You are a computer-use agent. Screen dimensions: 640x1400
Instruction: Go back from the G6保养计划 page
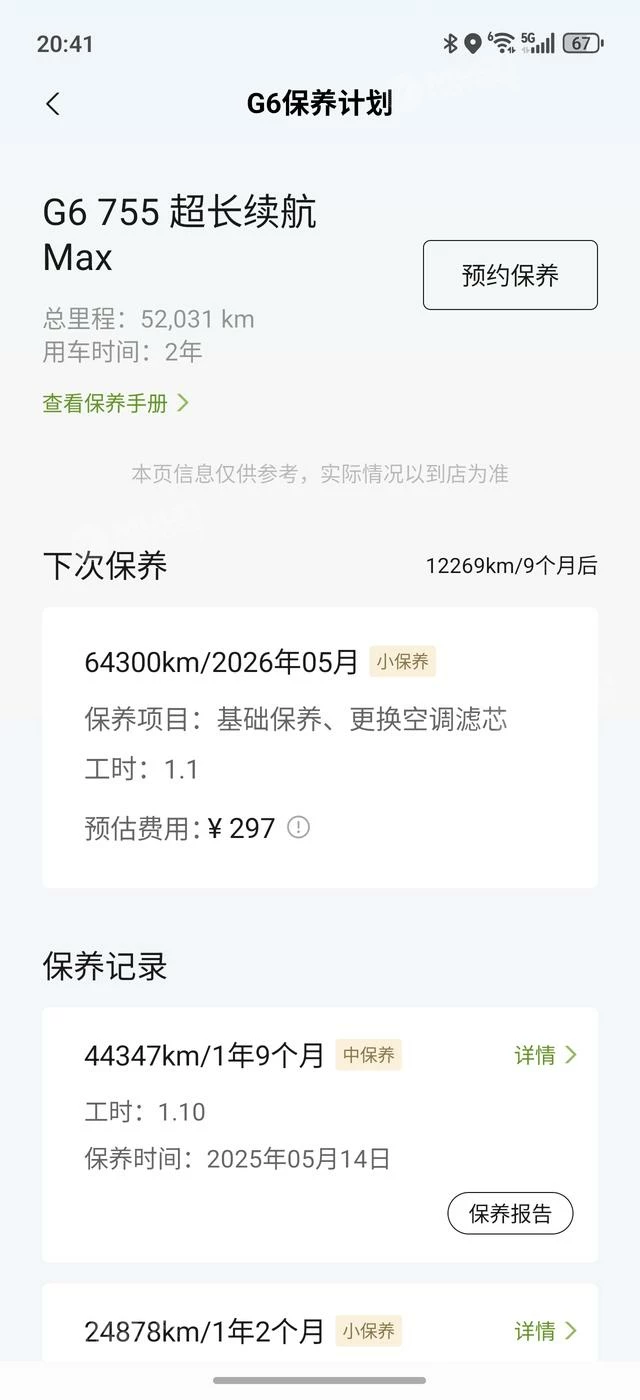(x=53, y=103)
